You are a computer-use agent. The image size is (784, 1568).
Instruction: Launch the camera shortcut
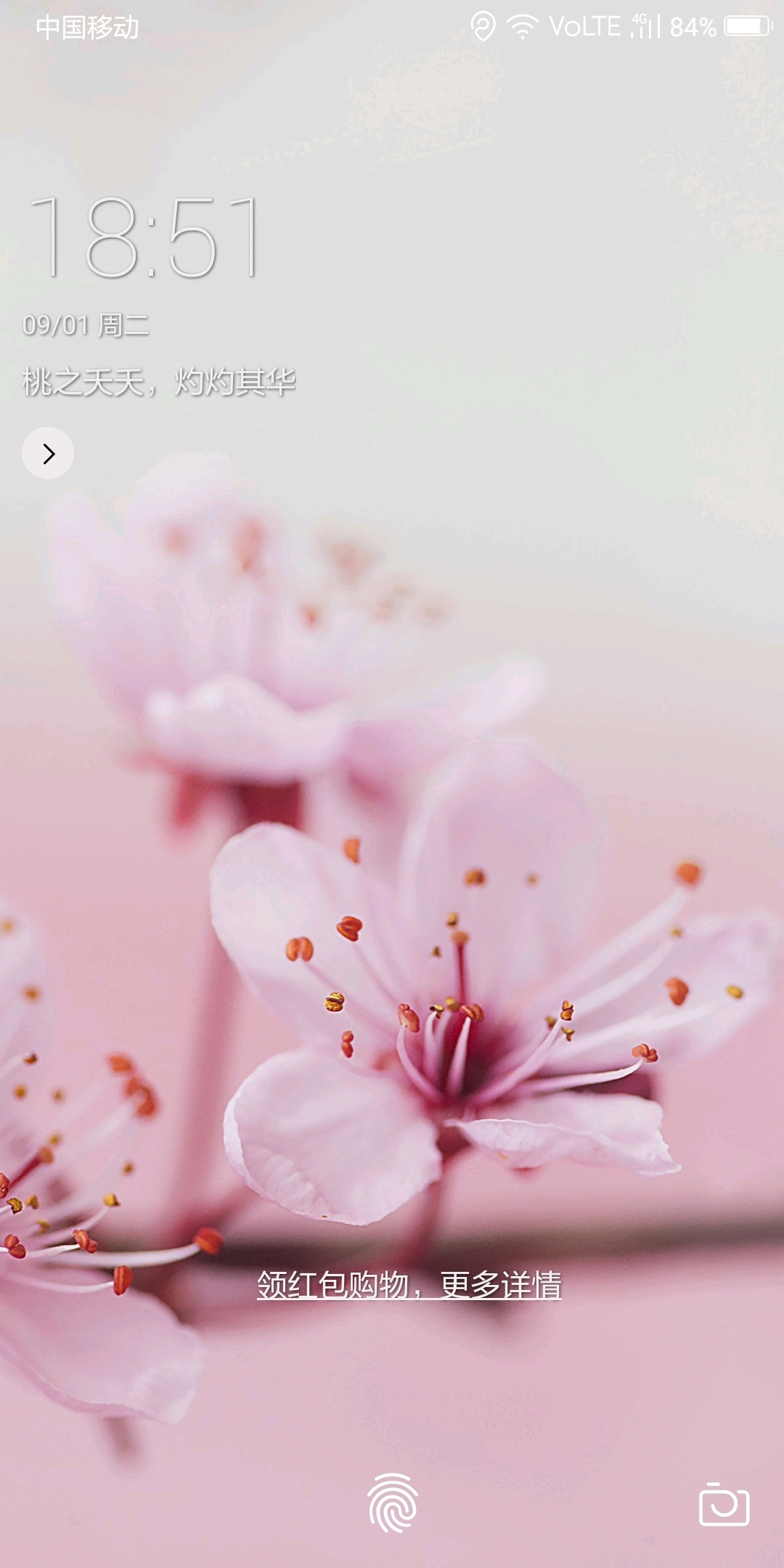(x=724, y=1505)
